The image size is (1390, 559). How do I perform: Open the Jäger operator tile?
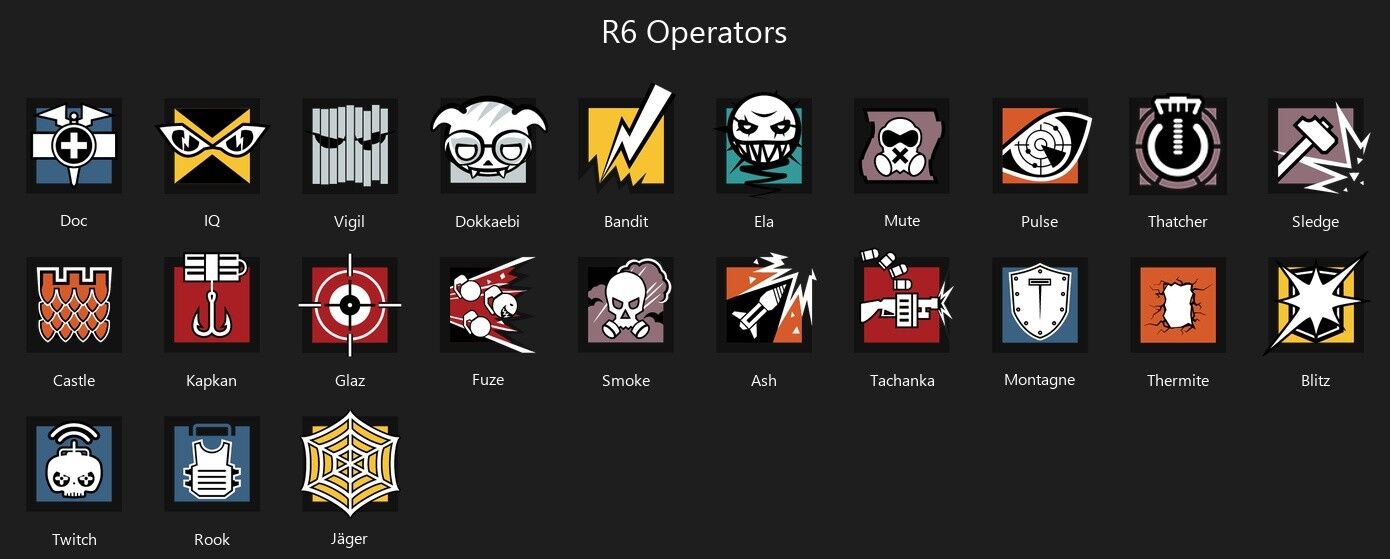[349, 464]
